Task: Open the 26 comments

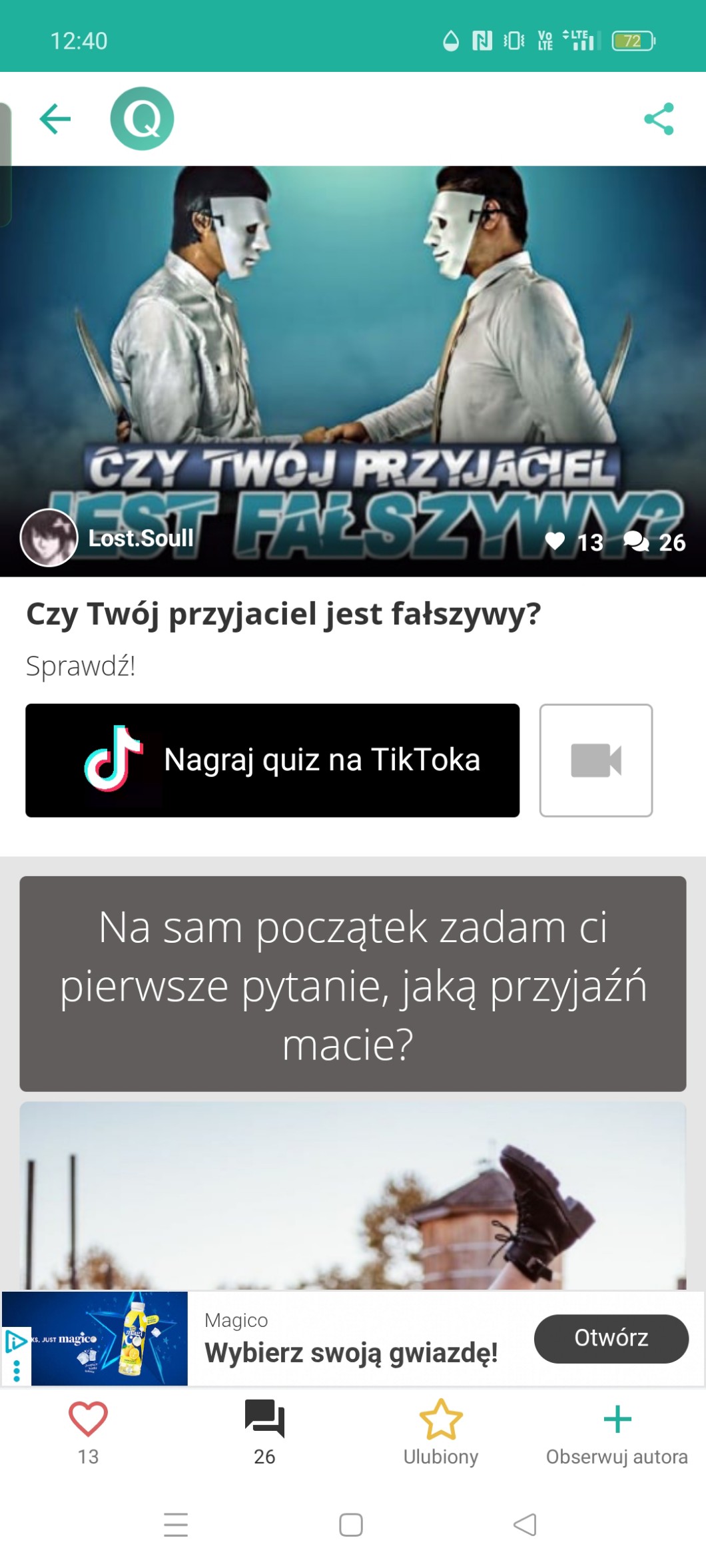Action: tap(264, 1432)
